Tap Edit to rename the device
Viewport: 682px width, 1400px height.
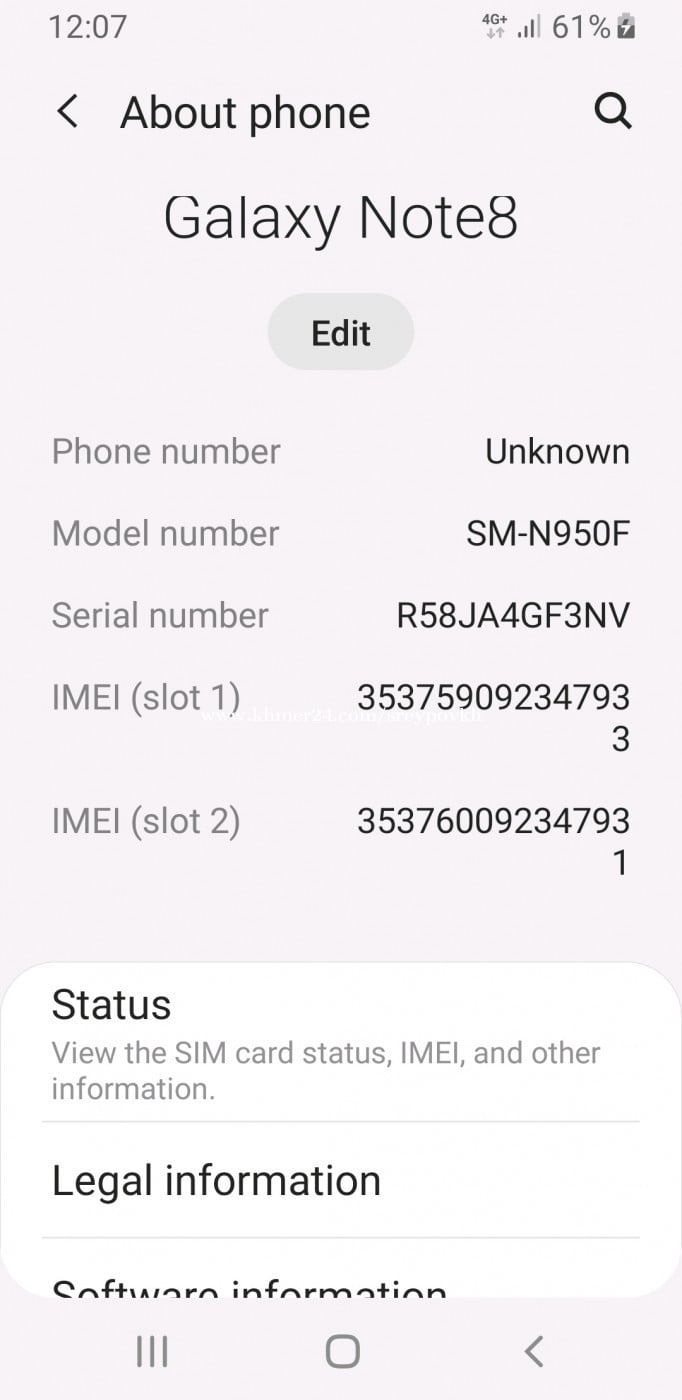point(341,332)
